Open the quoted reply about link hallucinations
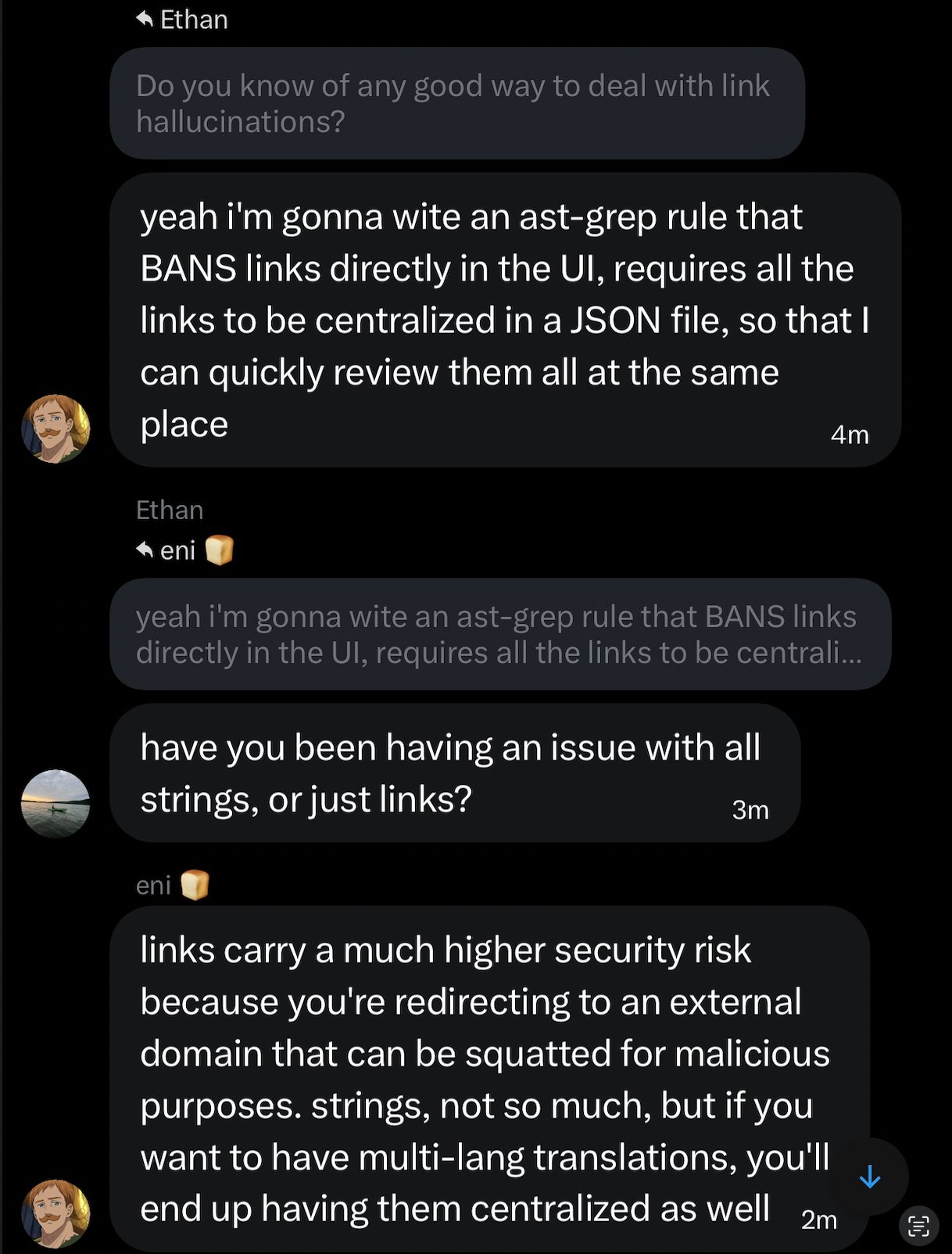This screenshot has height=1254, width=952. coord(456,103)
